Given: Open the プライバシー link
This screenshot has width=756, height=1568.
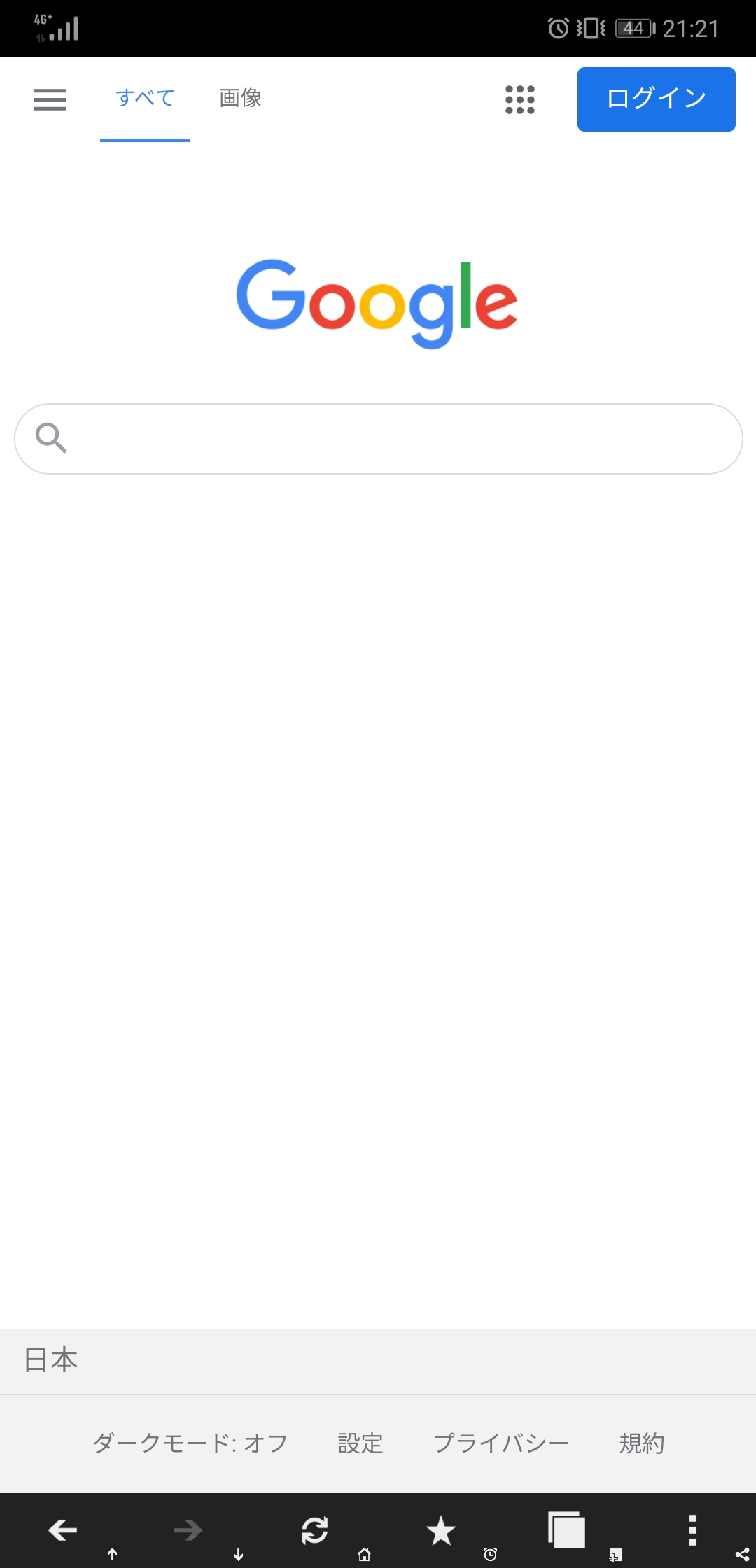Looking at the screenshot, I should 501,1443.
